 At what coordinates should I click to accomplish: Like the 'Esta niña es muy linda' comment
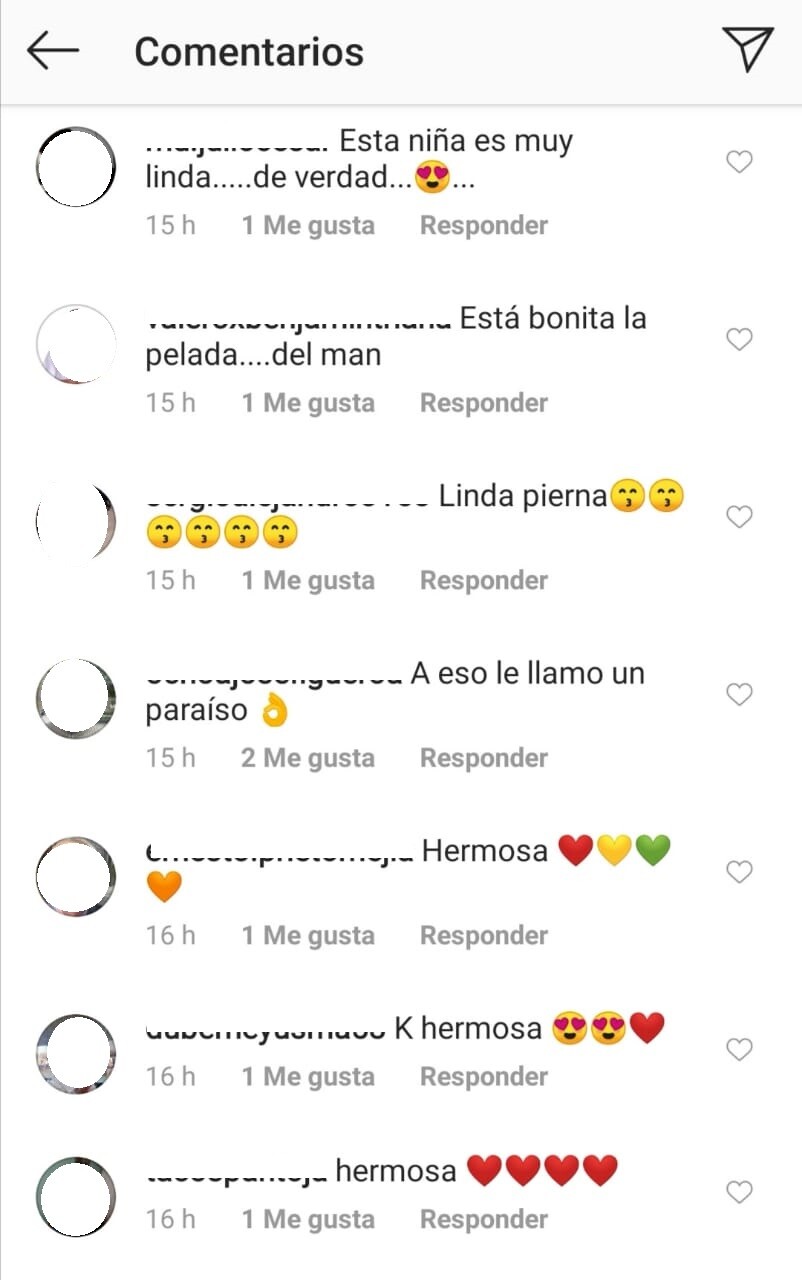739,162
